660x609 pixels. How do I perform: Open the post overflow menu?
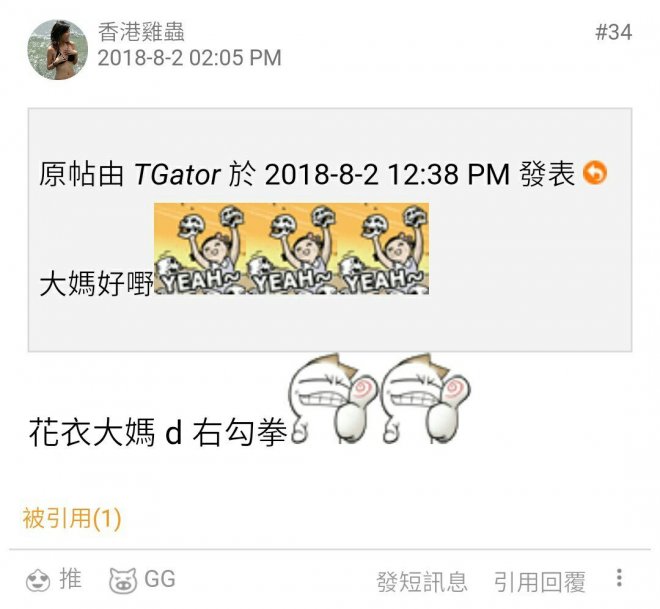click(x=620, y=579)
